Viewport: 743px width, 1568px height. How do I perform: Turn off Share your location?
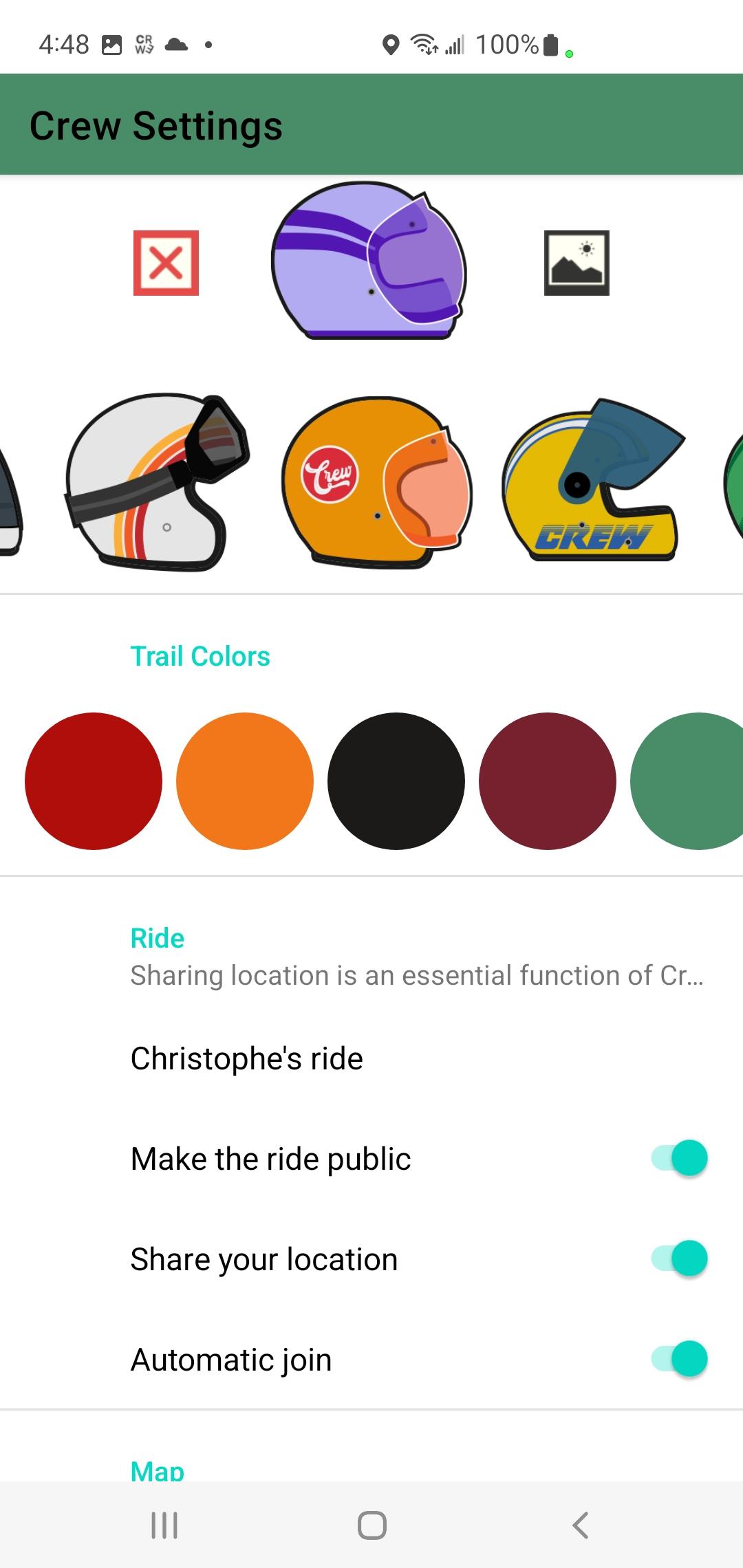(679, 1259)
